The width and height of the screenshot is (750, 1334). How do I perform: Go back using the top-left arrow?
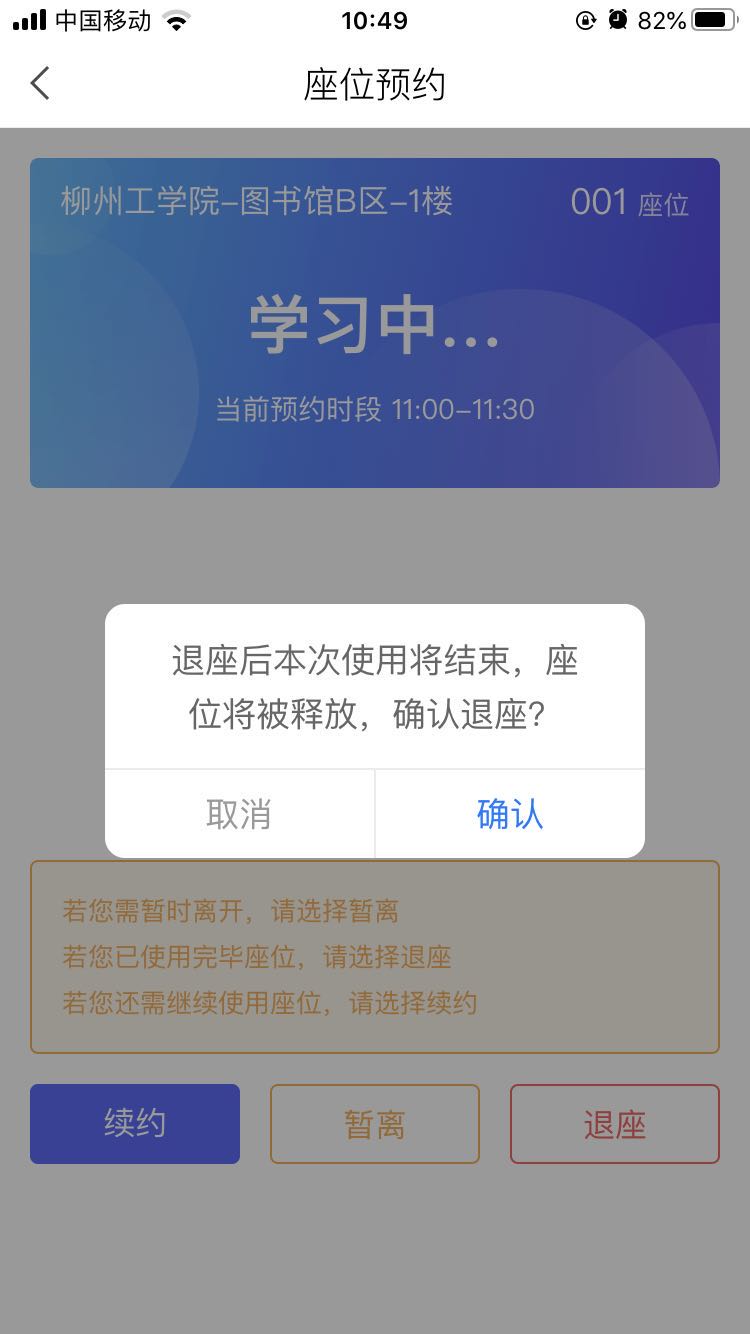pyautogui.click(x=40, y=84)
